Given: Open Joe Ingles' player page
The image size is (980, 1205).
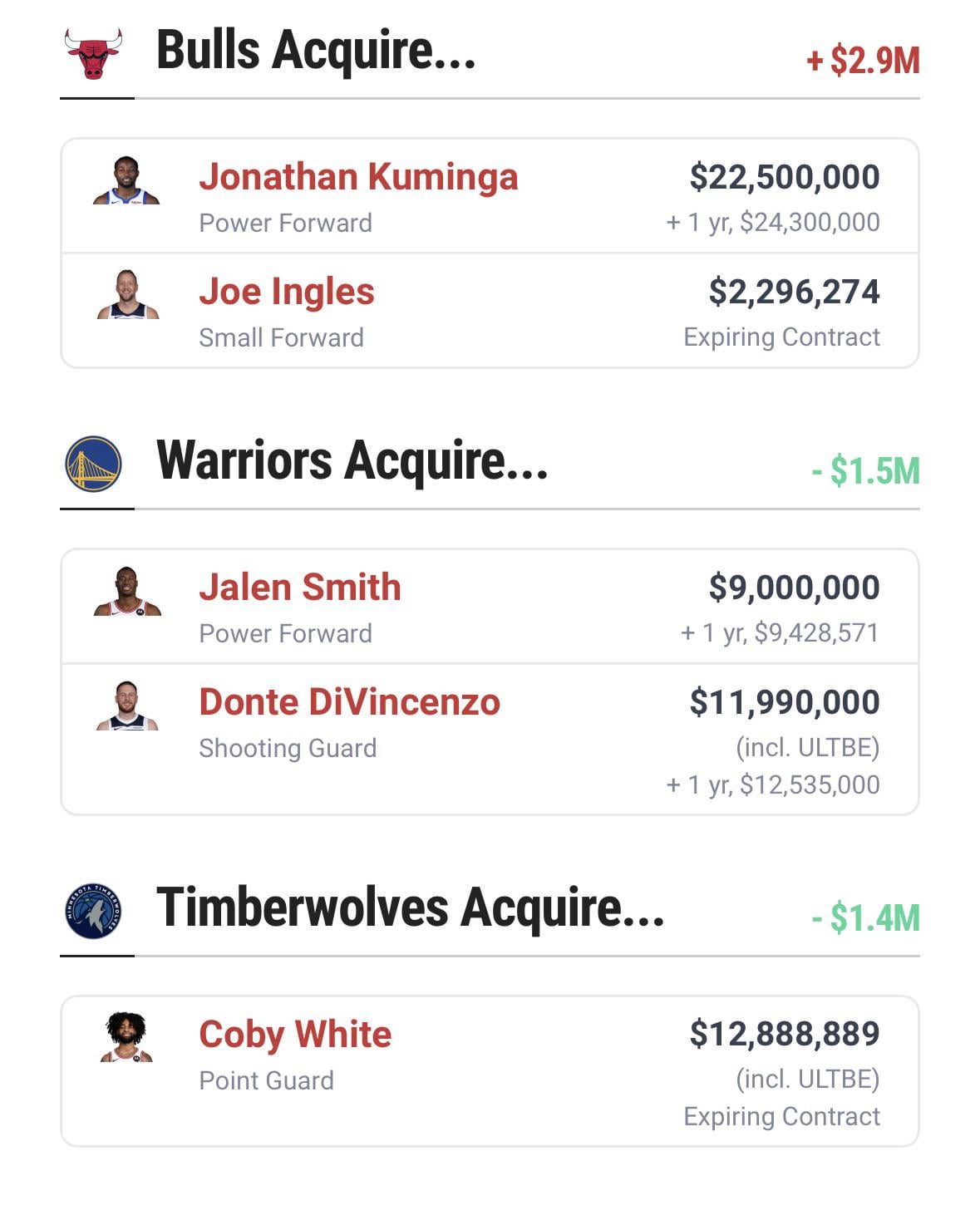Looking at the screenshot, I should 287,292.
